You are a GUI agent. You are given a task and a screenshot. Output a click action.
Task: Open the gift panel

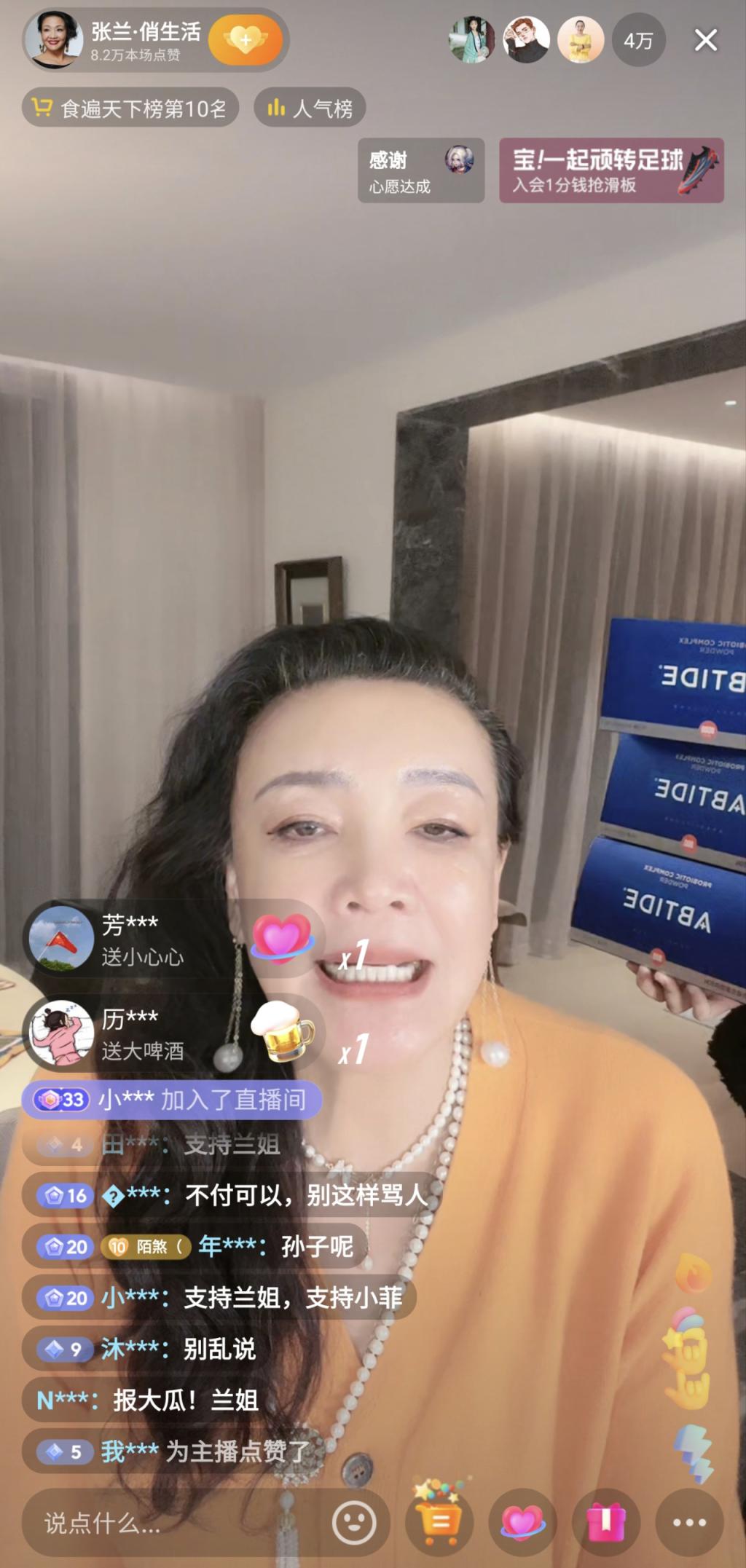[x=606, y=1522]
